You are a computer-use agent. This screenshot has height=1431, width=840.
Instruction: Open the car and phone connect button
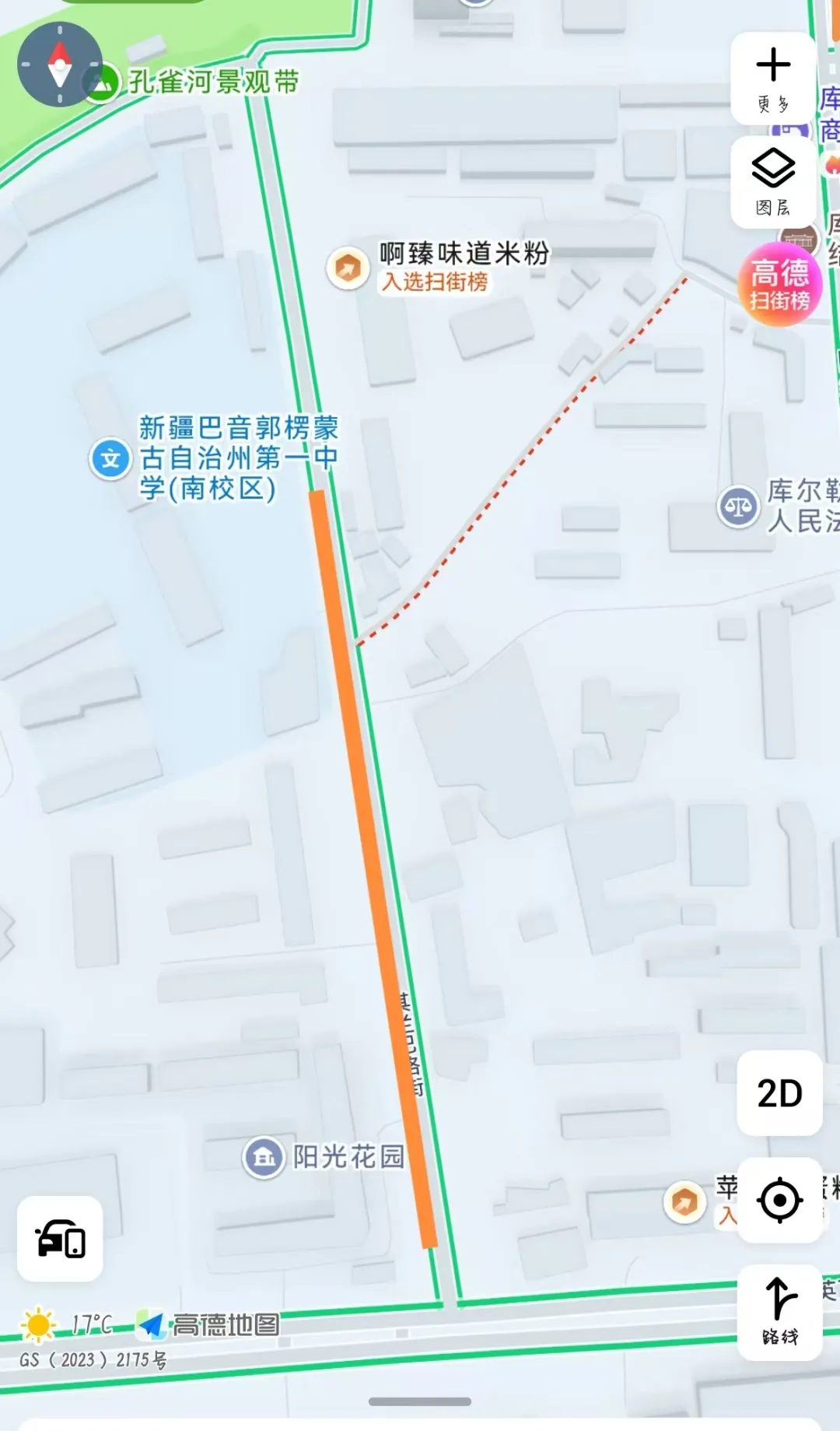[x=60, y=1239]
